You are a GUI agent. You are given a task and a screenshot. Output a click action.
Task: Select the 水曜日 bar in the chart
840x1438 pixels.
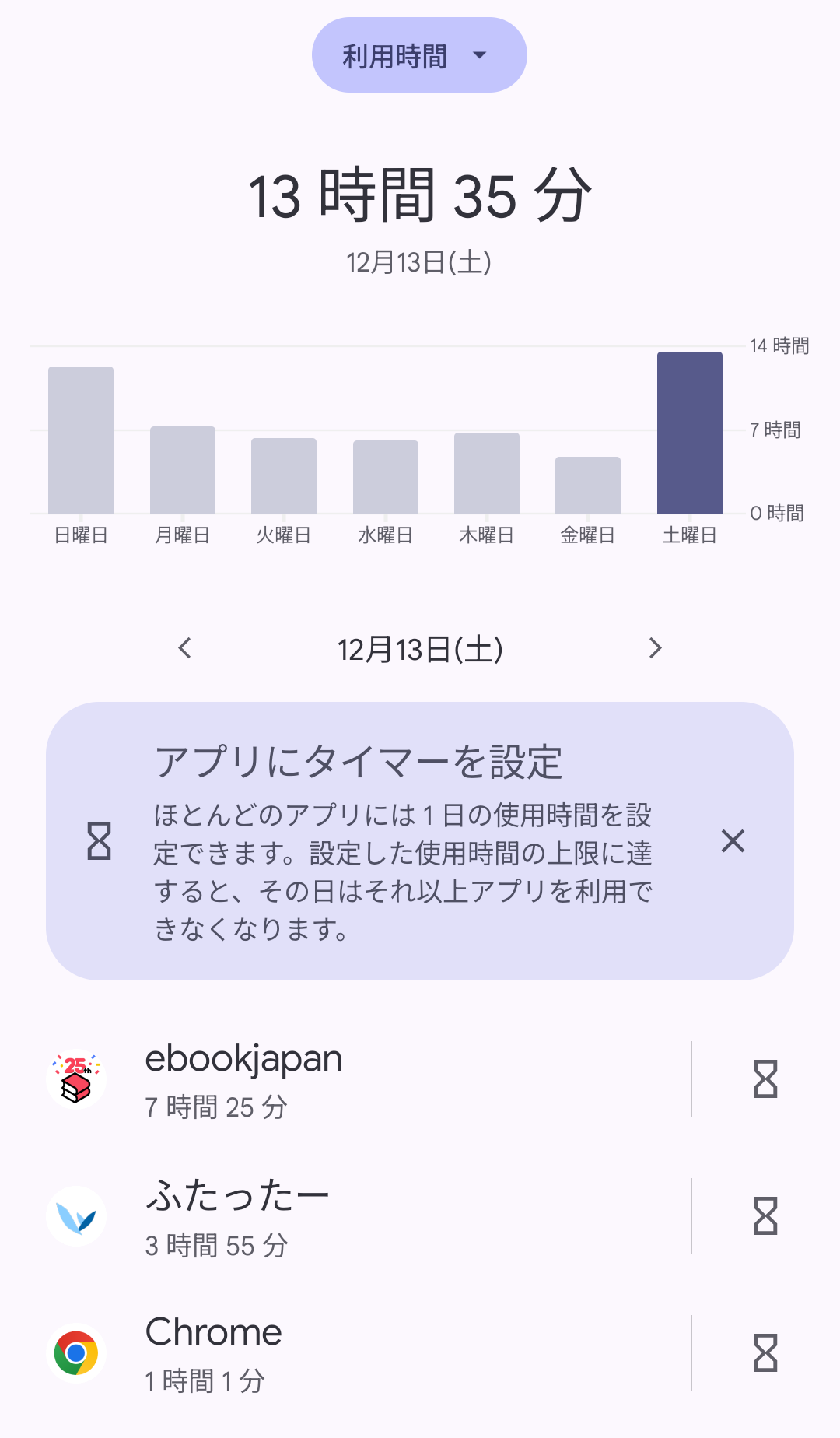pyautogui.click(x=386, y=477)
